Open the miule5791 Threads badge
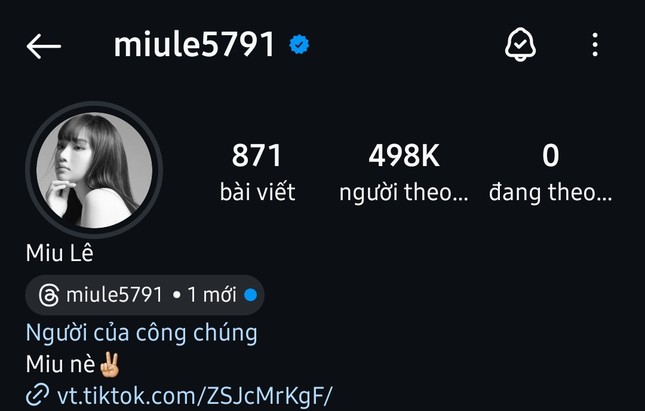This screenshot has height=411, width=645. click(x=145, y=295)
